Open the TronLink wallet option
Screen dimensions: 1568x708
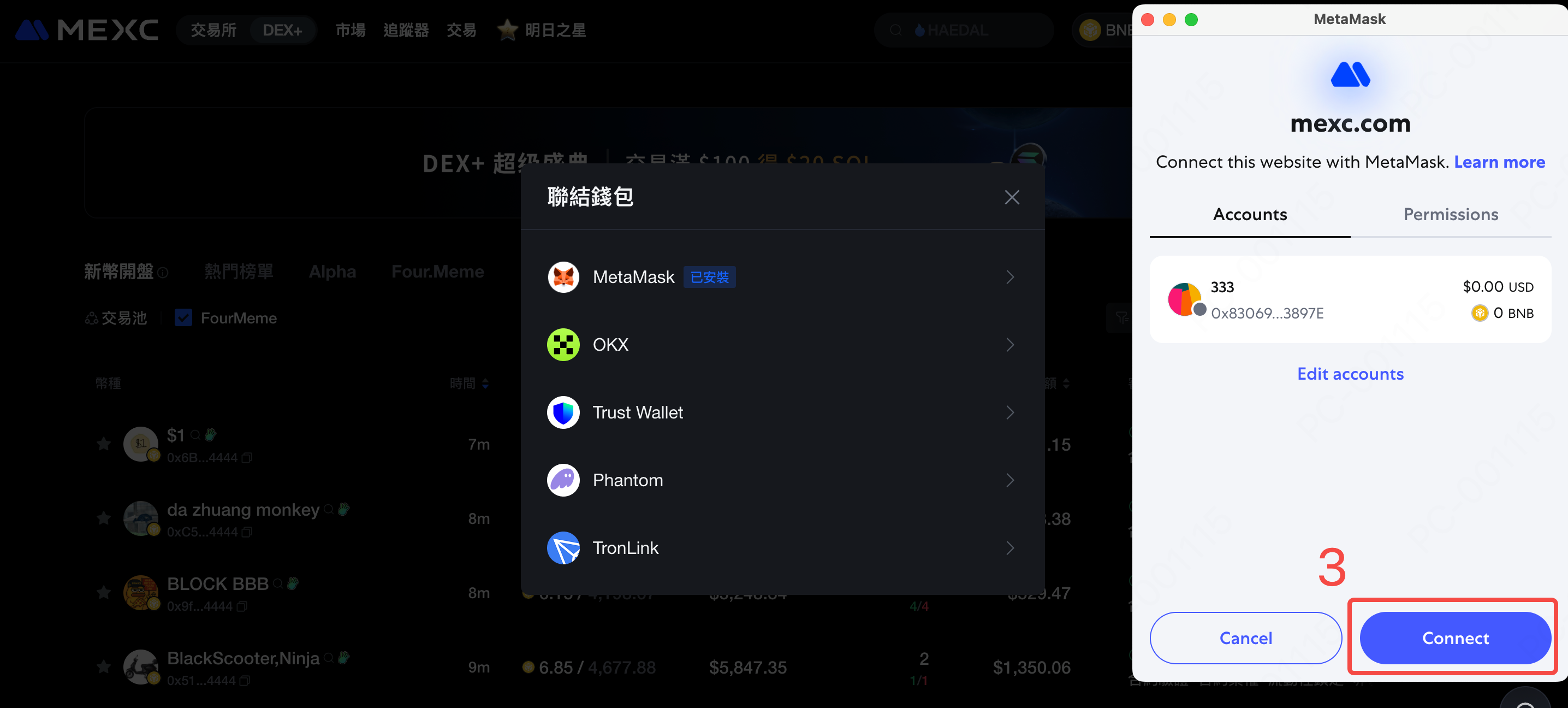782,548
